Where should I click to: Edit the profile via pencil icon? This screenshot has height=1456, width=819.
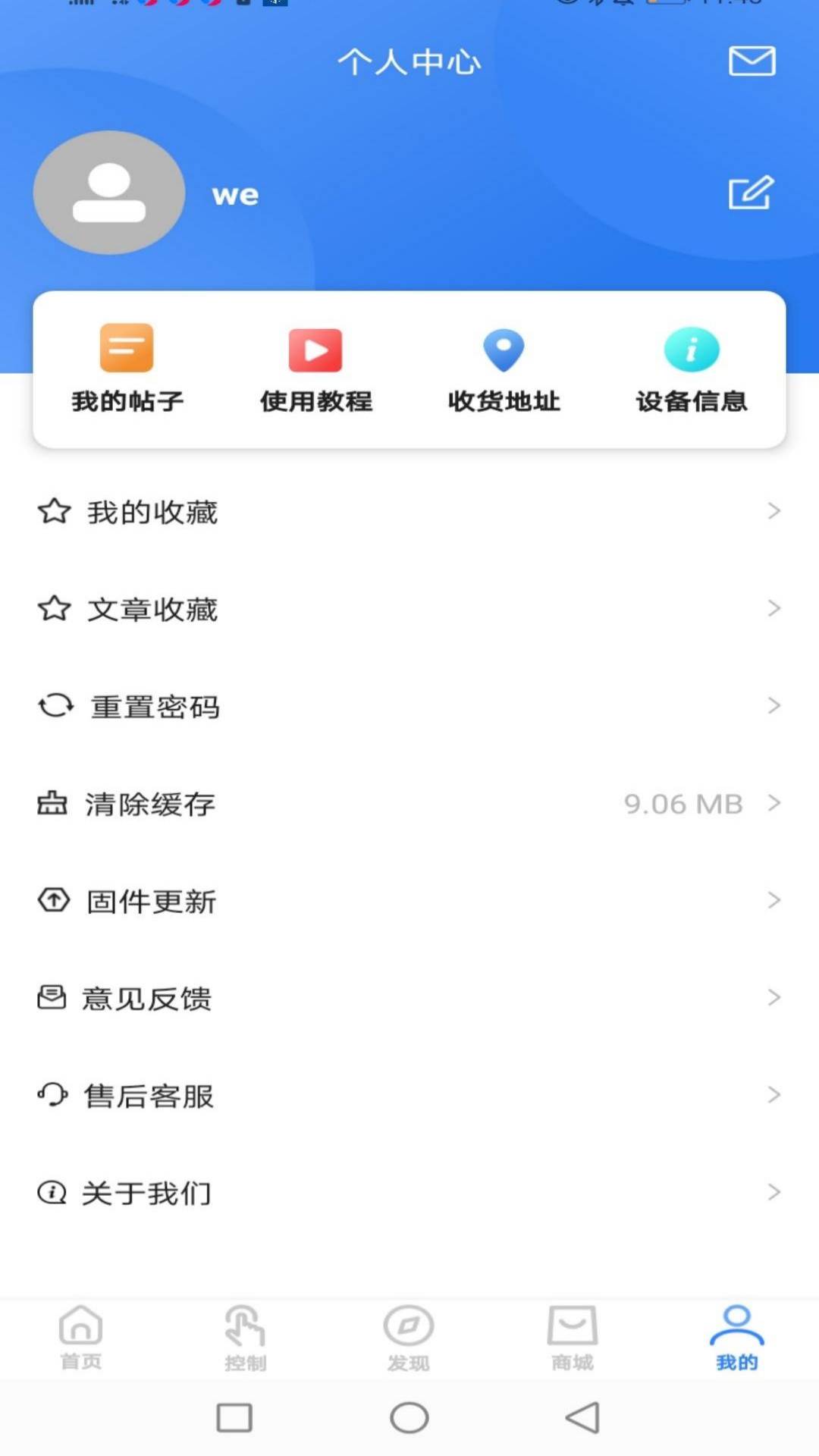751,193
